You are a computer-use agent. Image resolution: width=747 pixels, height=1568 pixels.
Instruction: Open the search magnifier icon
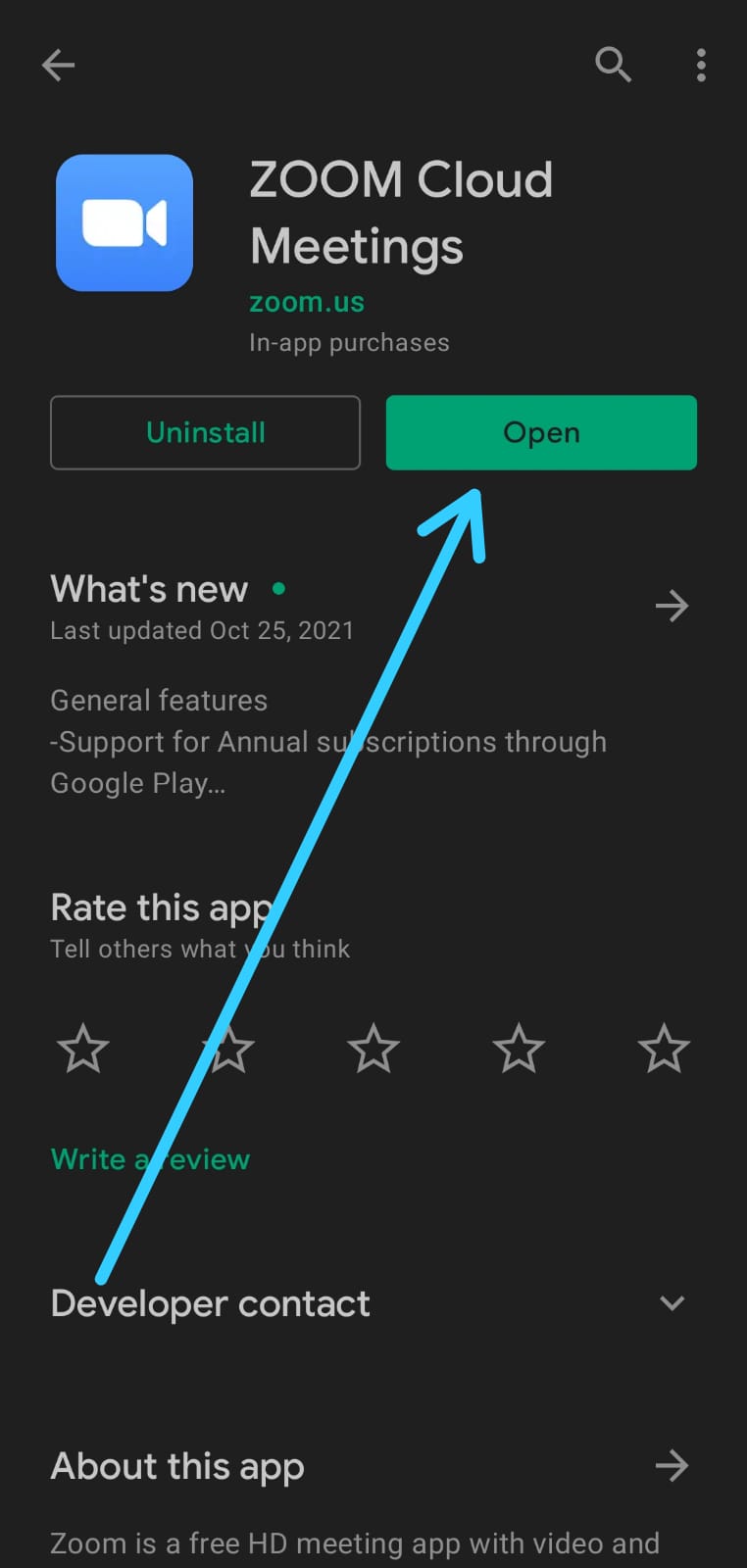click(613, 65)
